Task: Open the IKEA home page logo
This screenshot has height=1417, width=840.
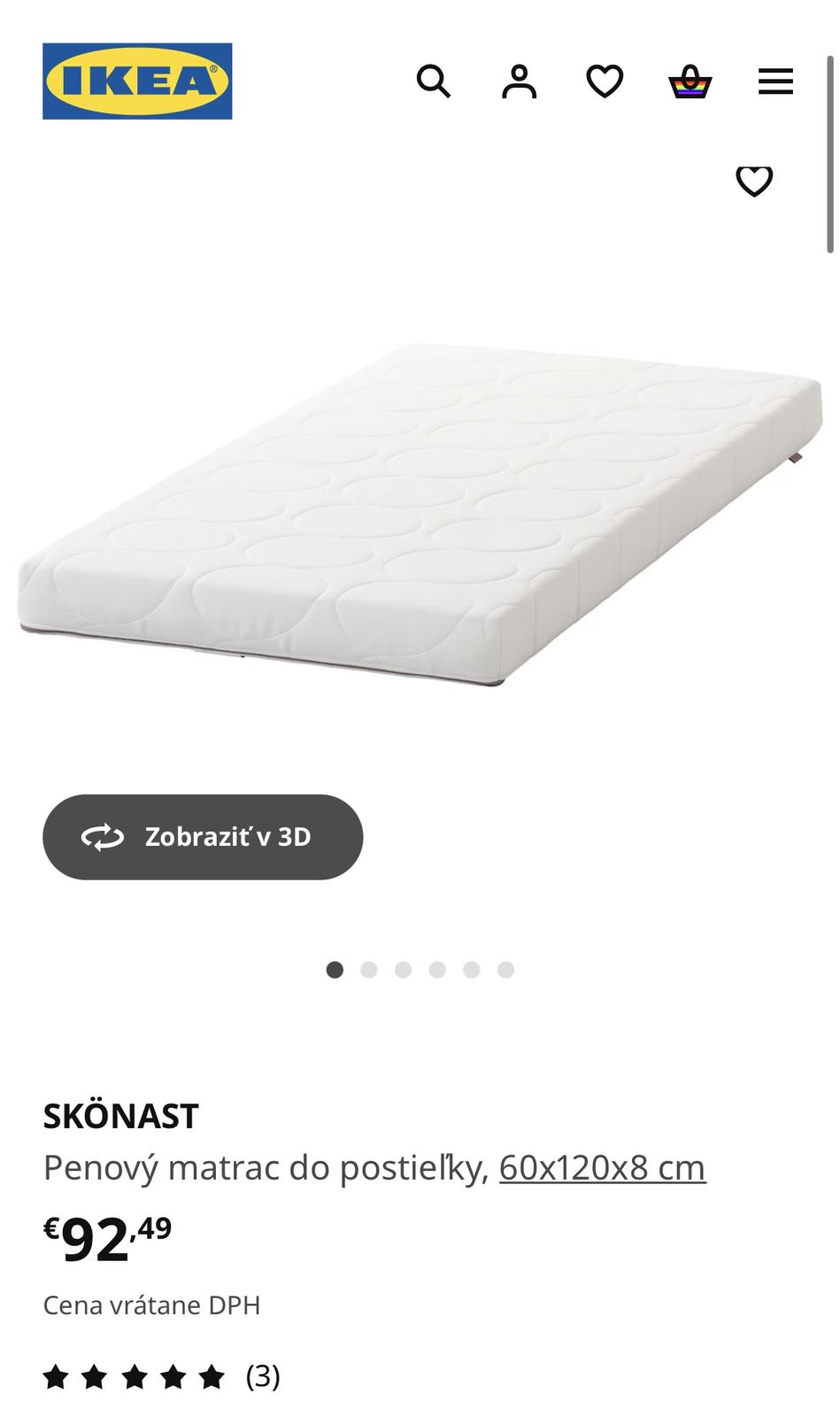Action: click(x=137, y=81)
